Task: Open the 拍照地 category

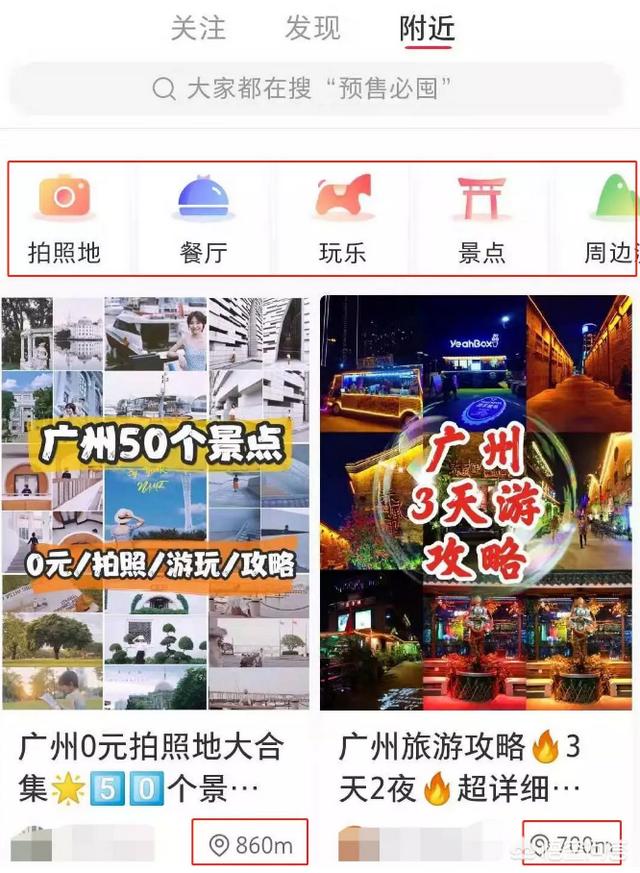Action: coord(65,219)
